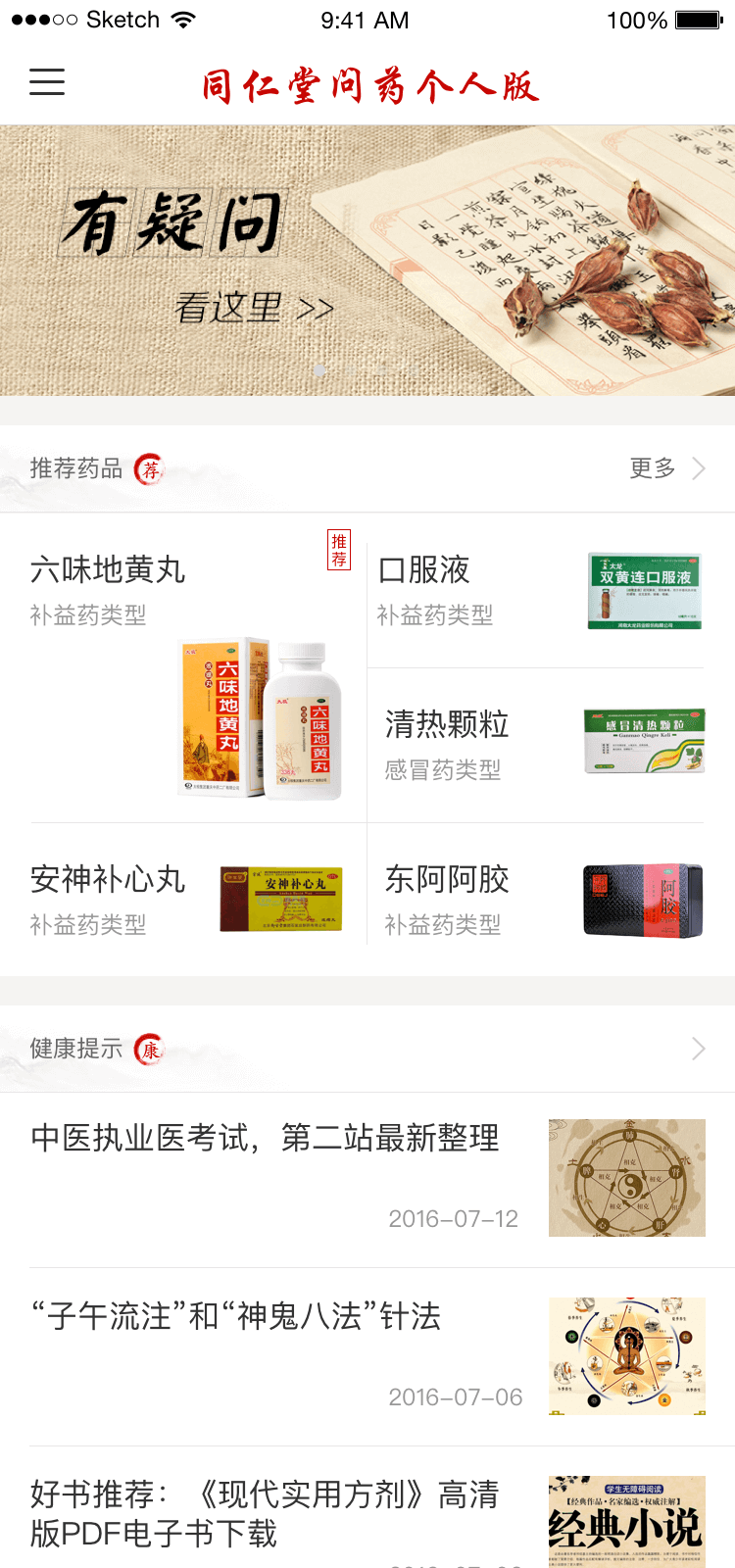View more recommended medicines via 更多

[x=666, y=468]
